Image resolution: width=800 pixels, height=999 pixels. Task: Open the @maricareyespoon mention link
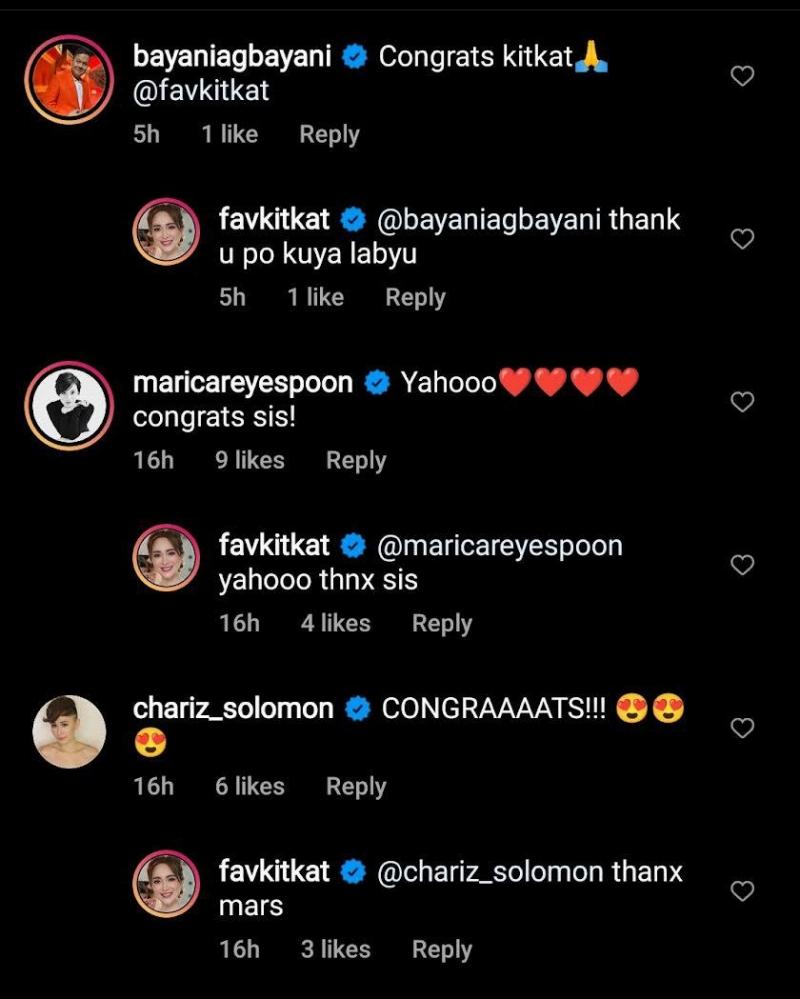point(499,546)
